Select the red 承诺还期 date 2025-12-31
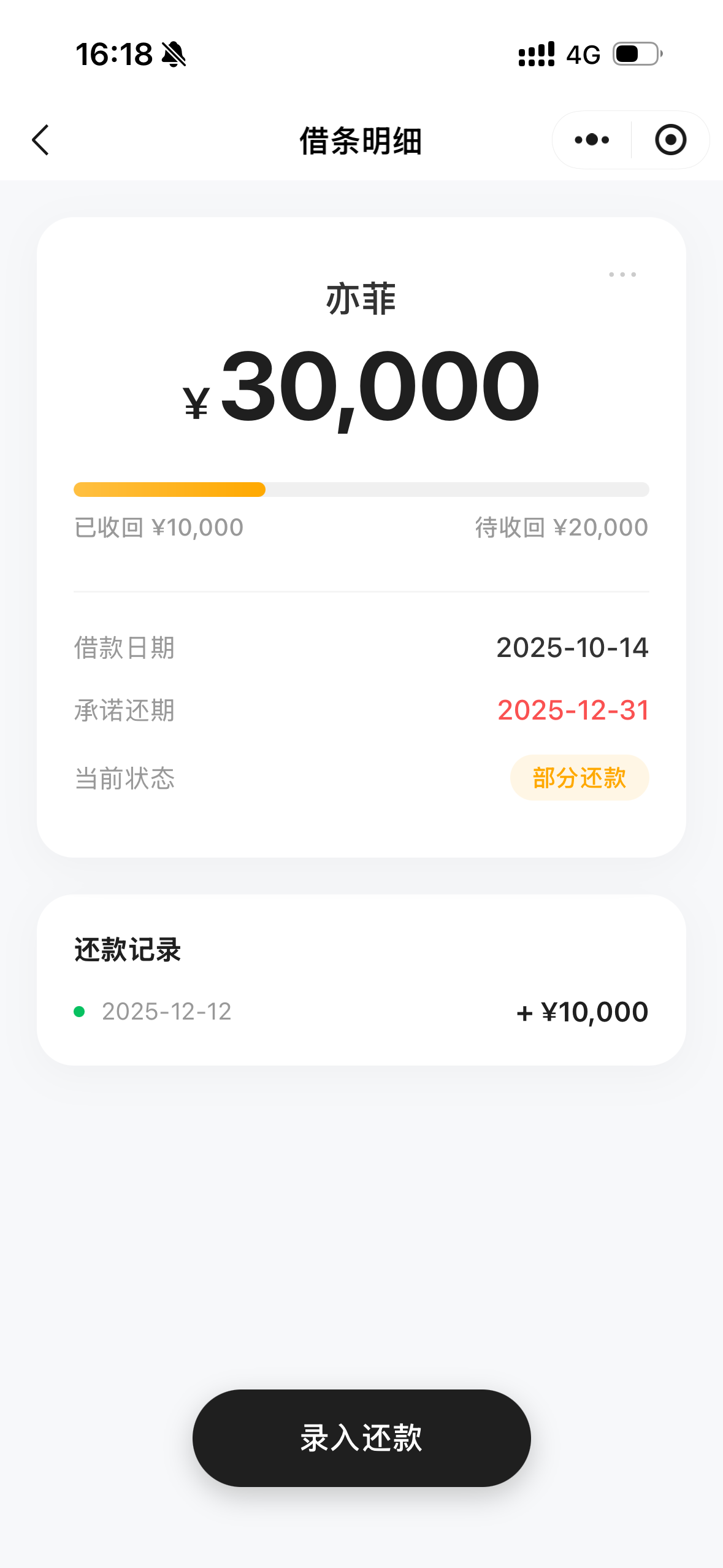This screenshot has height=1568, width=723. (574, 711)
